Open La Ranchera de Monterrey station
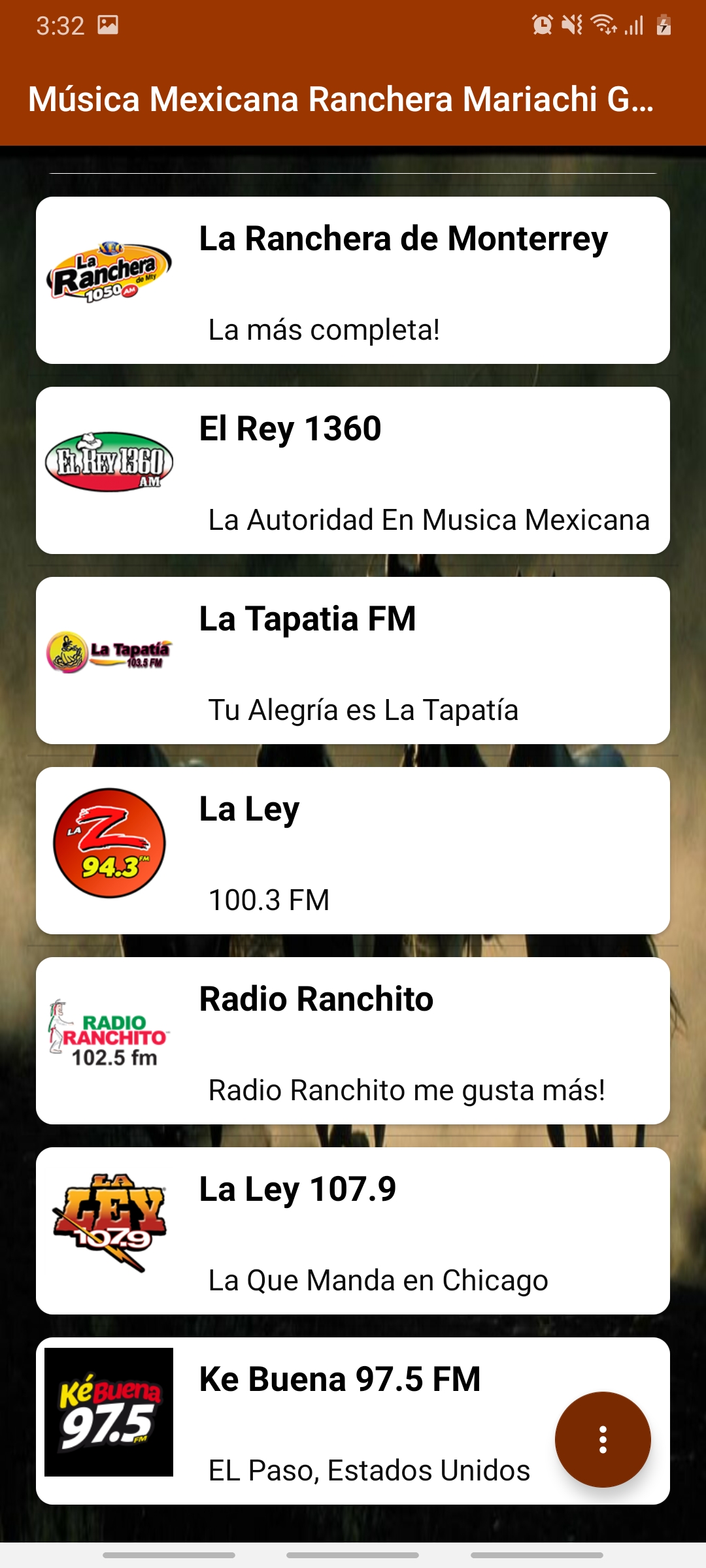This screenshot has width=706, height=1568. pos(353,280)
